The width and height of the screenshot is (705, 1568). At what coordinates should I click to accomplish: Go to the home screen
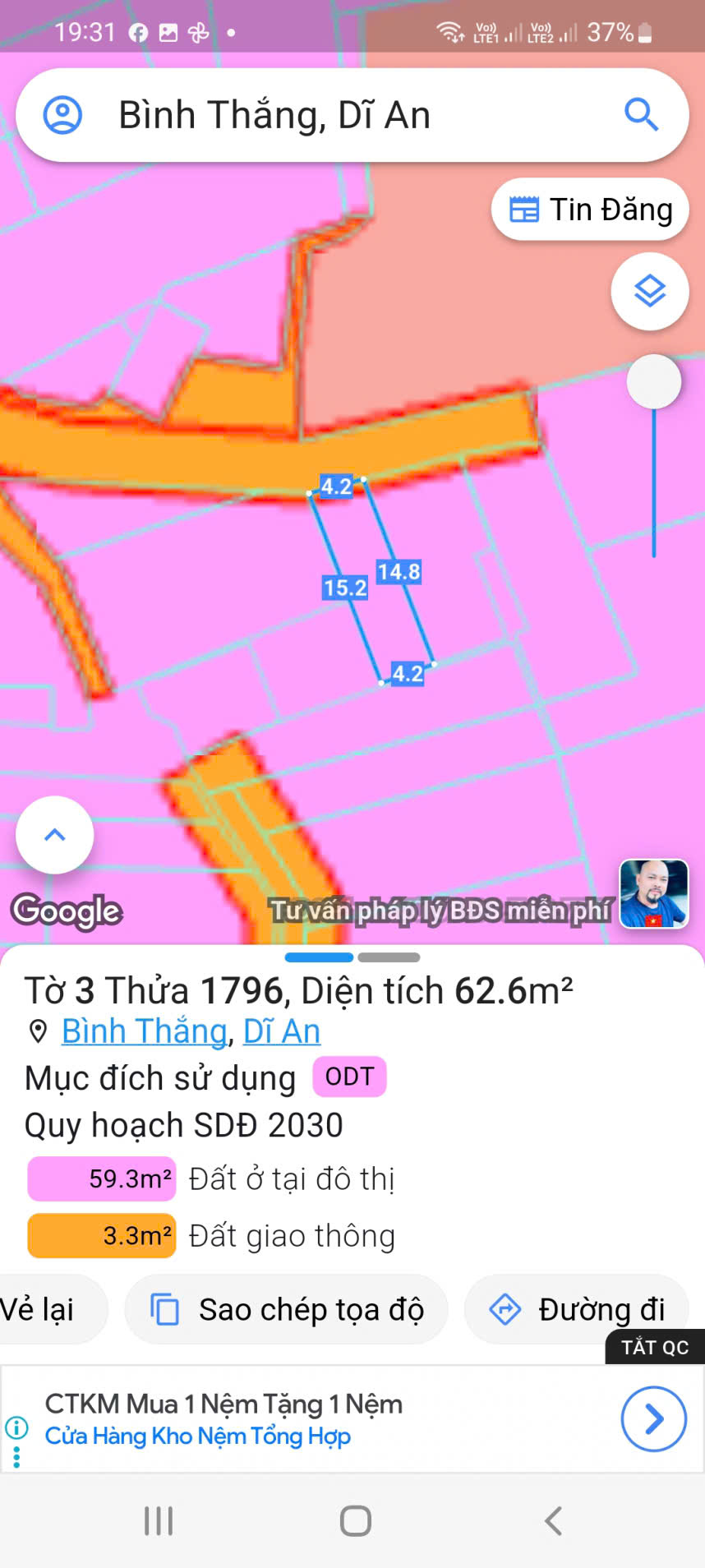coord(355,1521)
